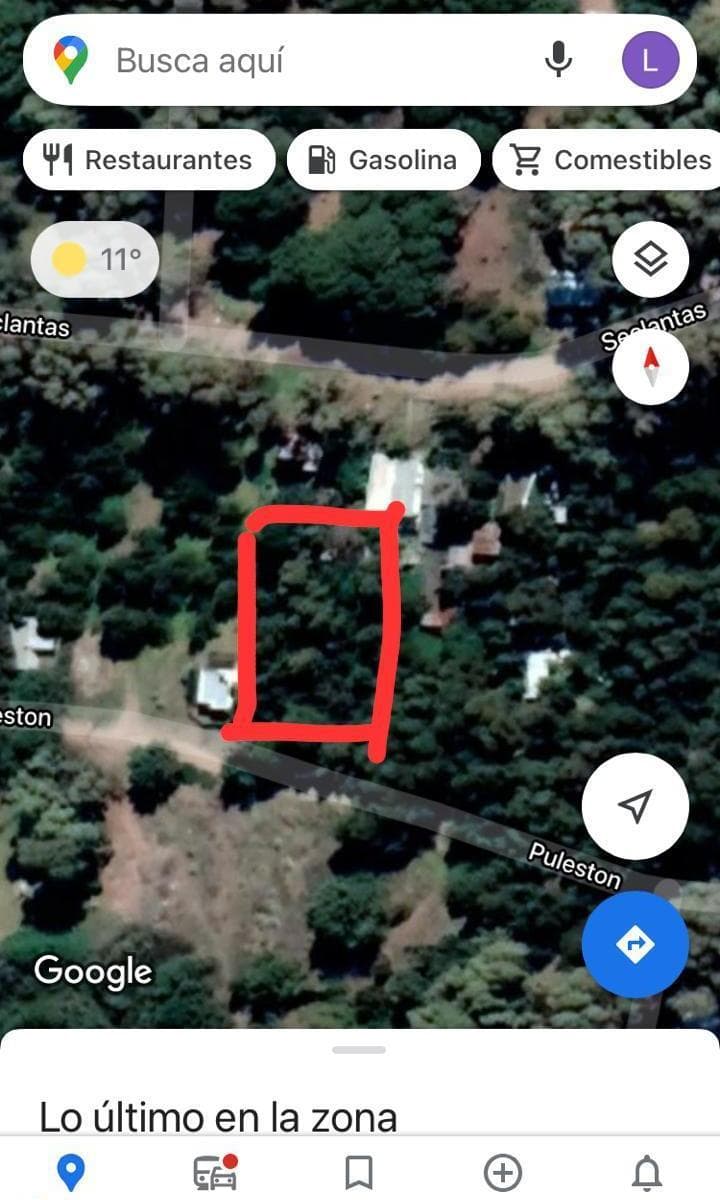
Task: Tap the weather chip showing 11°
Action: tap(95, 260)
